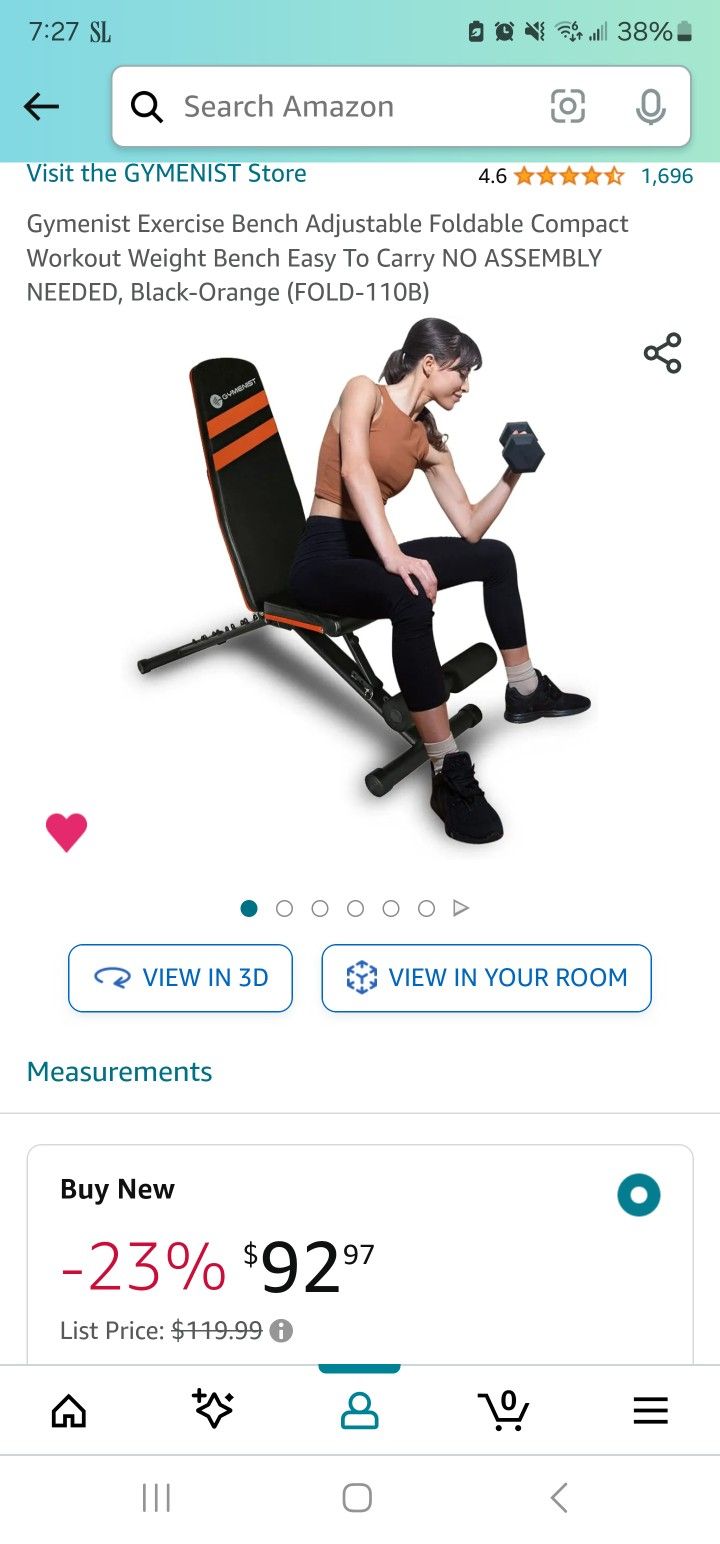The height and width of the screenshot is (1544, 720).
Task: Open the camera lens search icon
Action: (x=568, y=106)
